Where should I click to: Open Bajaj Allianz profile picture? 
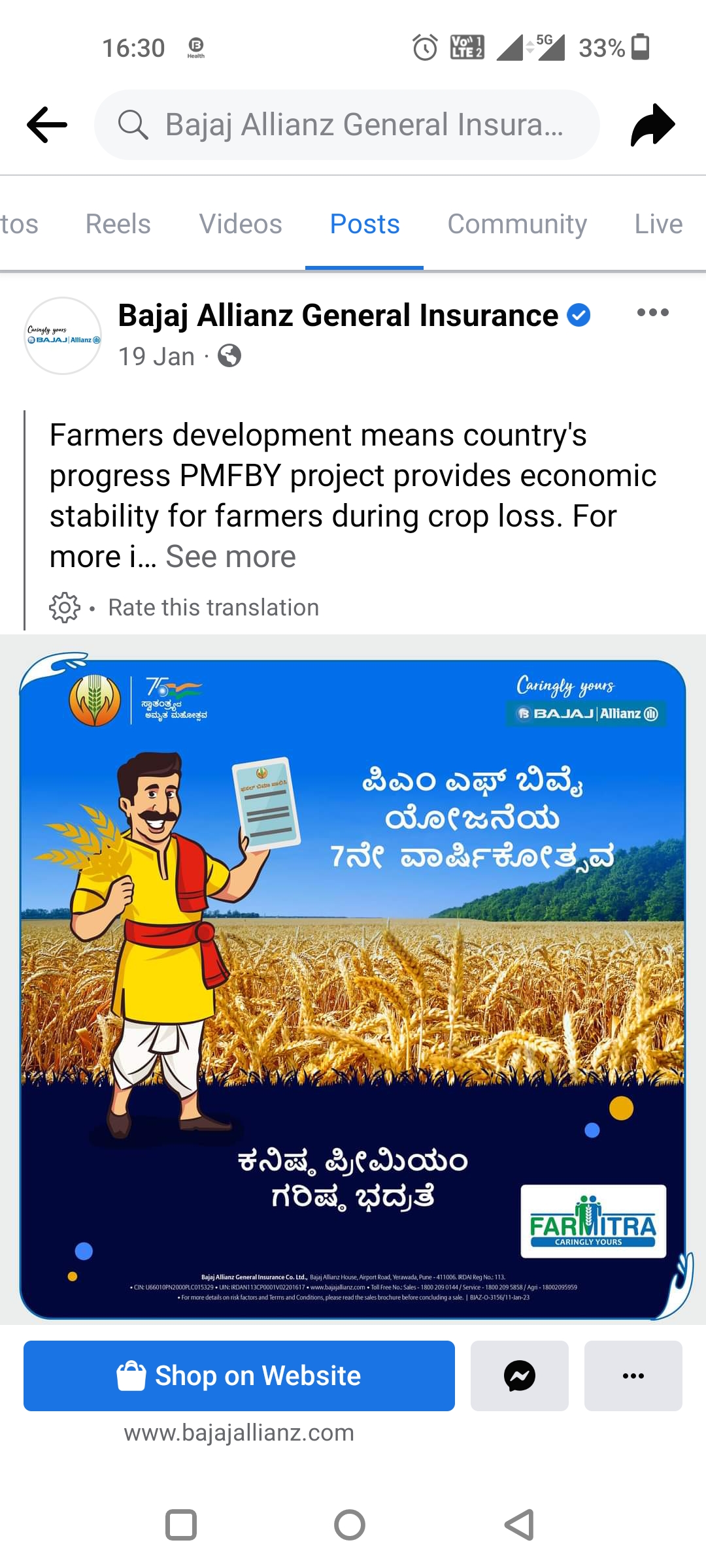63,336
